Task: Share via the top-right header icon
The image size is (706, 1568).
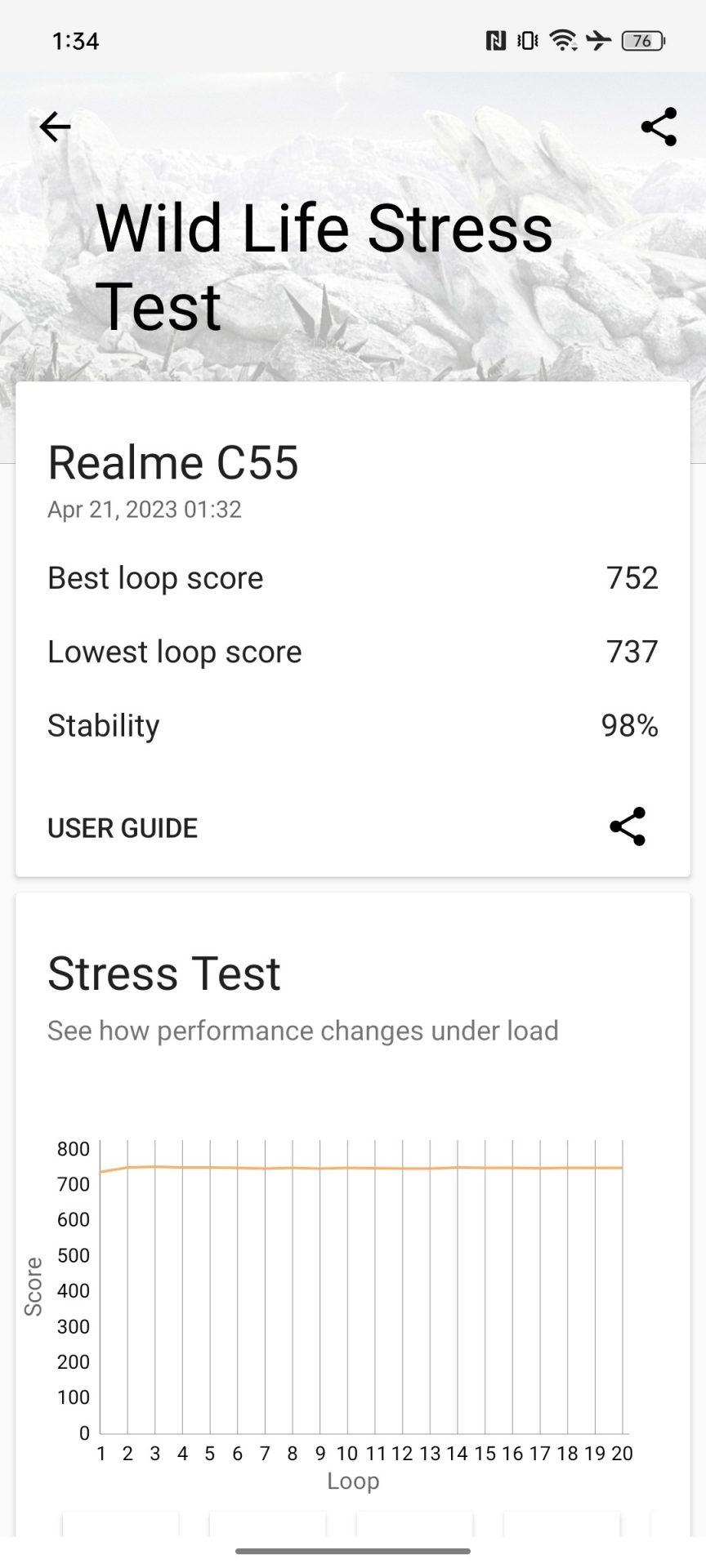Action: point(659,127)
